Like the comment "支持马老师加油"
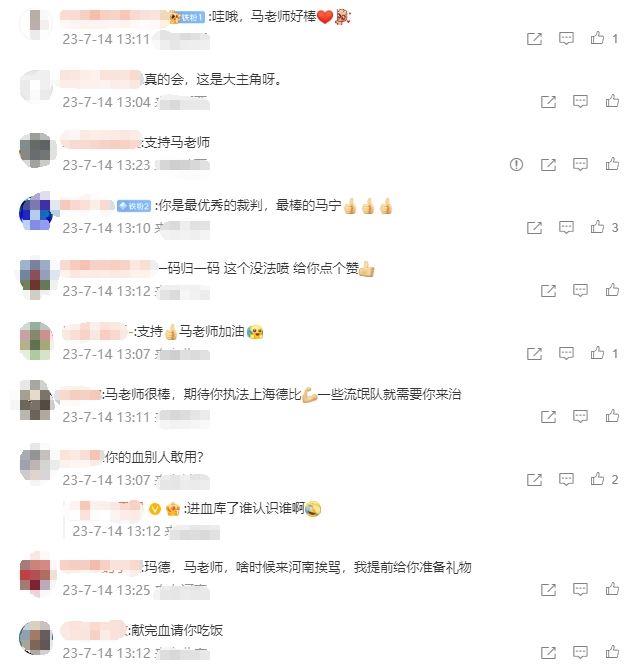Image resolution: width=633 pixels, height=669 pixels. (598, 354)
